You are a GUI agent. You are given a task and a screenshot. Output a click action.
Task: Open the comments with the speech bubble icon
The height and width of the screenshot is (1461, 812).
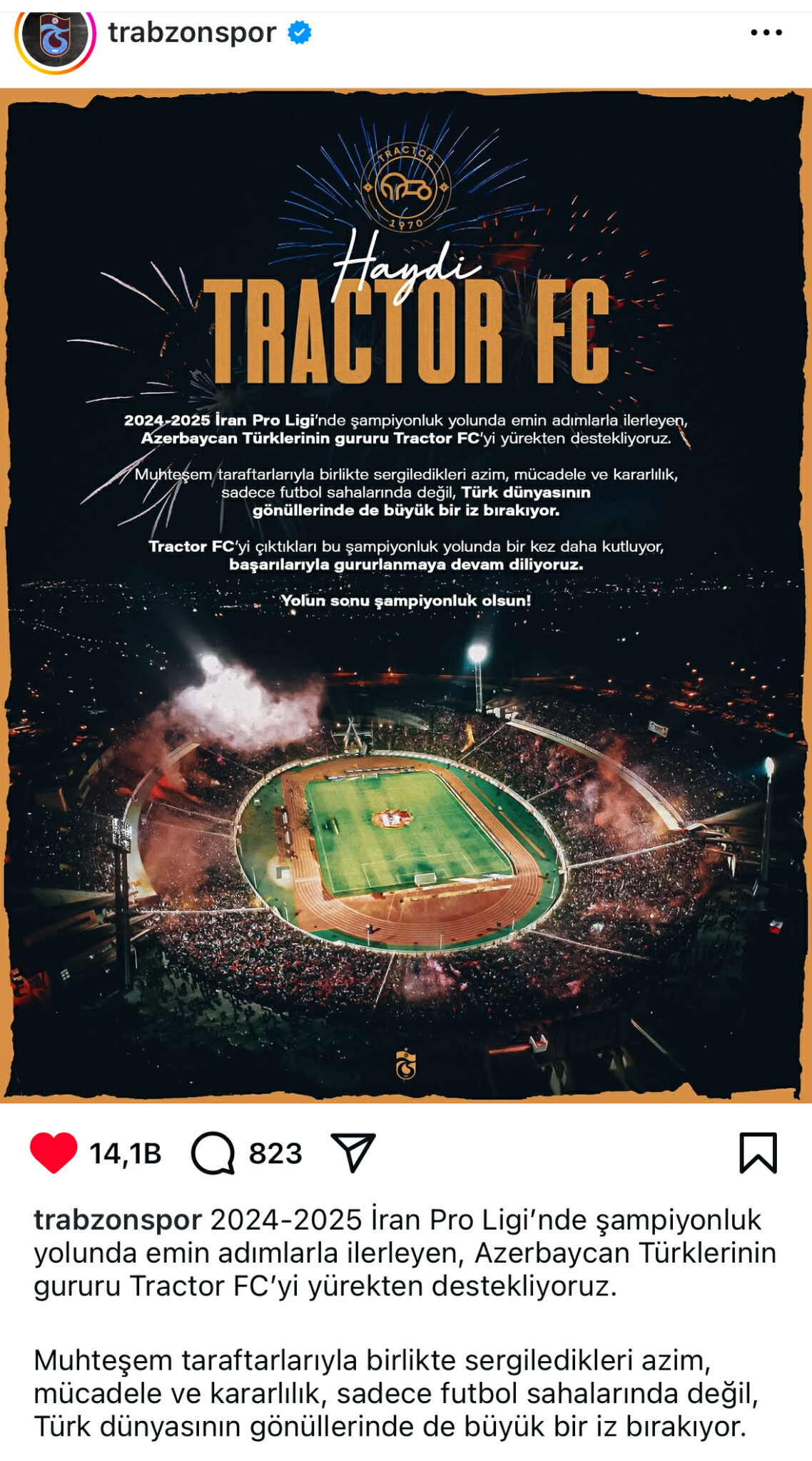[x=213, y=1153]
